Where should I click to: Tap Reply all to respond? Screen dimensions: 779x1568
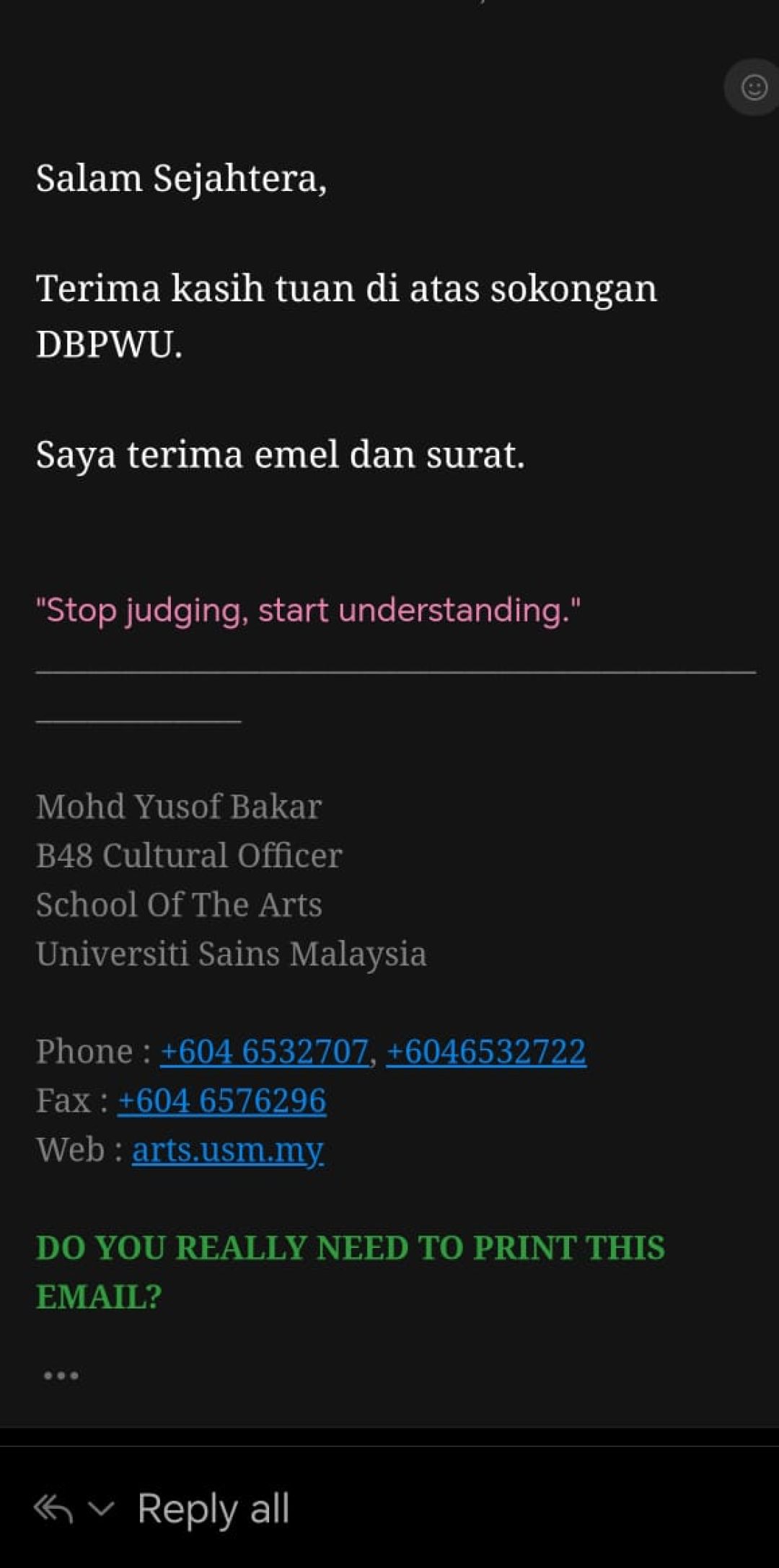(214, 1508)
